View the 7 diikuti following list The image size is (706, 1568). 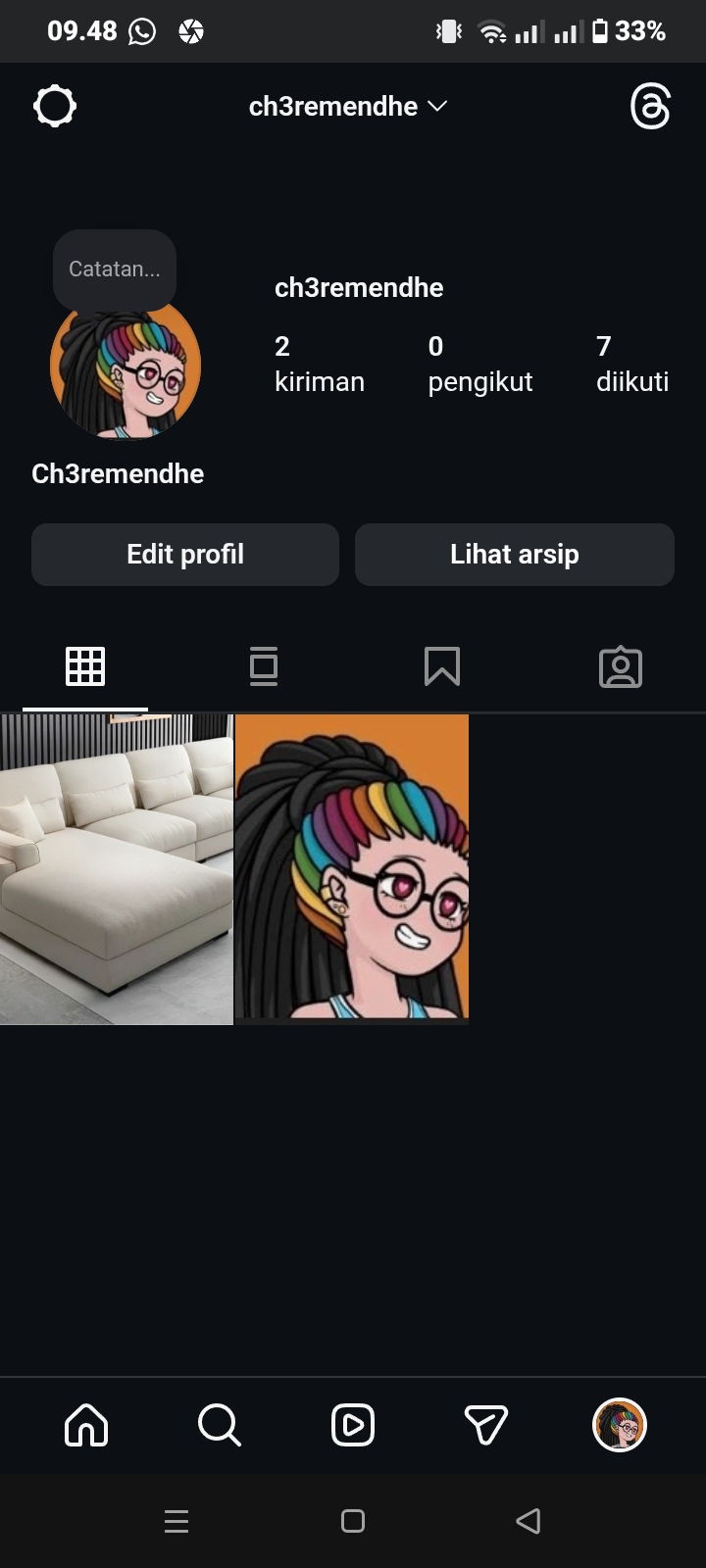pyautogui.click(x=631, y=364)
